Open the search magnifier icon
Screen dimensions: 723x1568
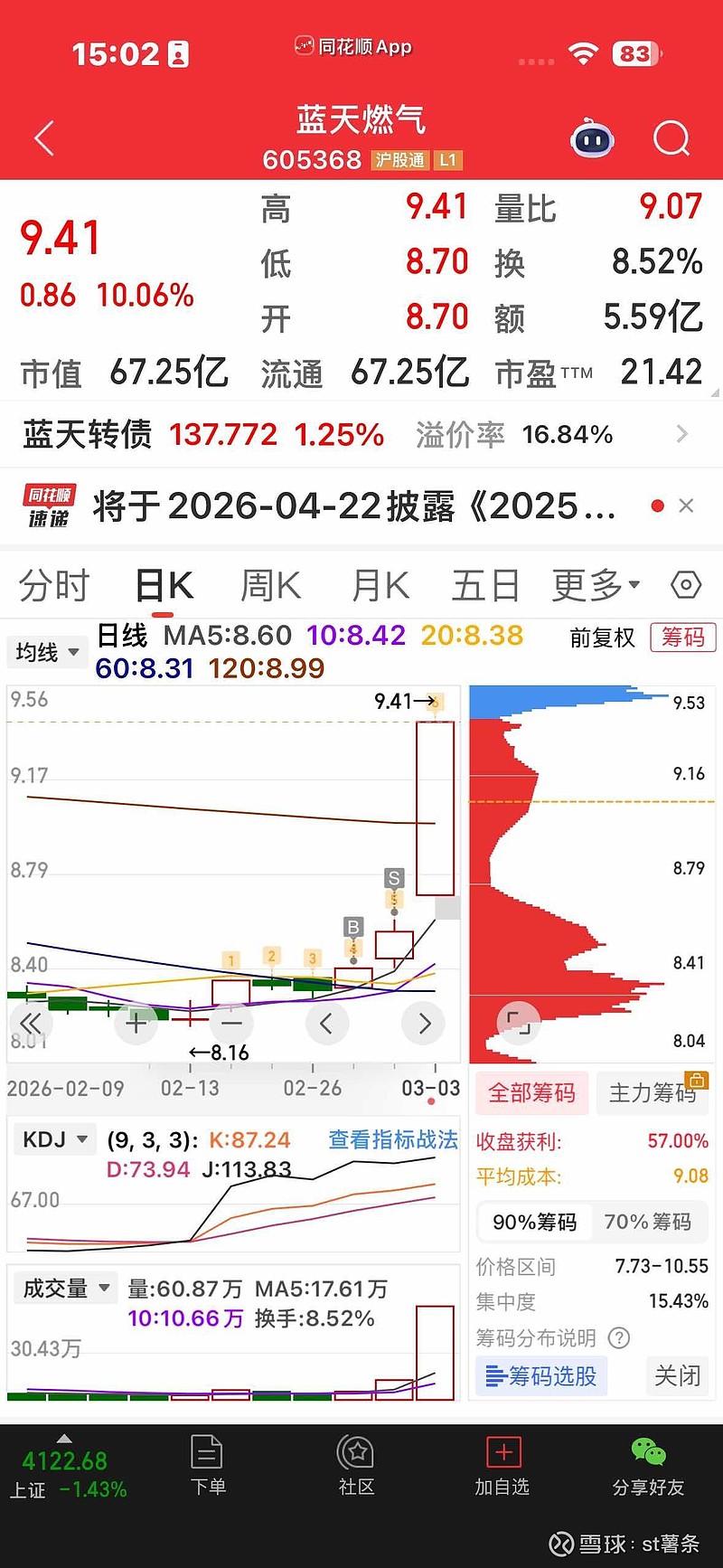point(671,139)
